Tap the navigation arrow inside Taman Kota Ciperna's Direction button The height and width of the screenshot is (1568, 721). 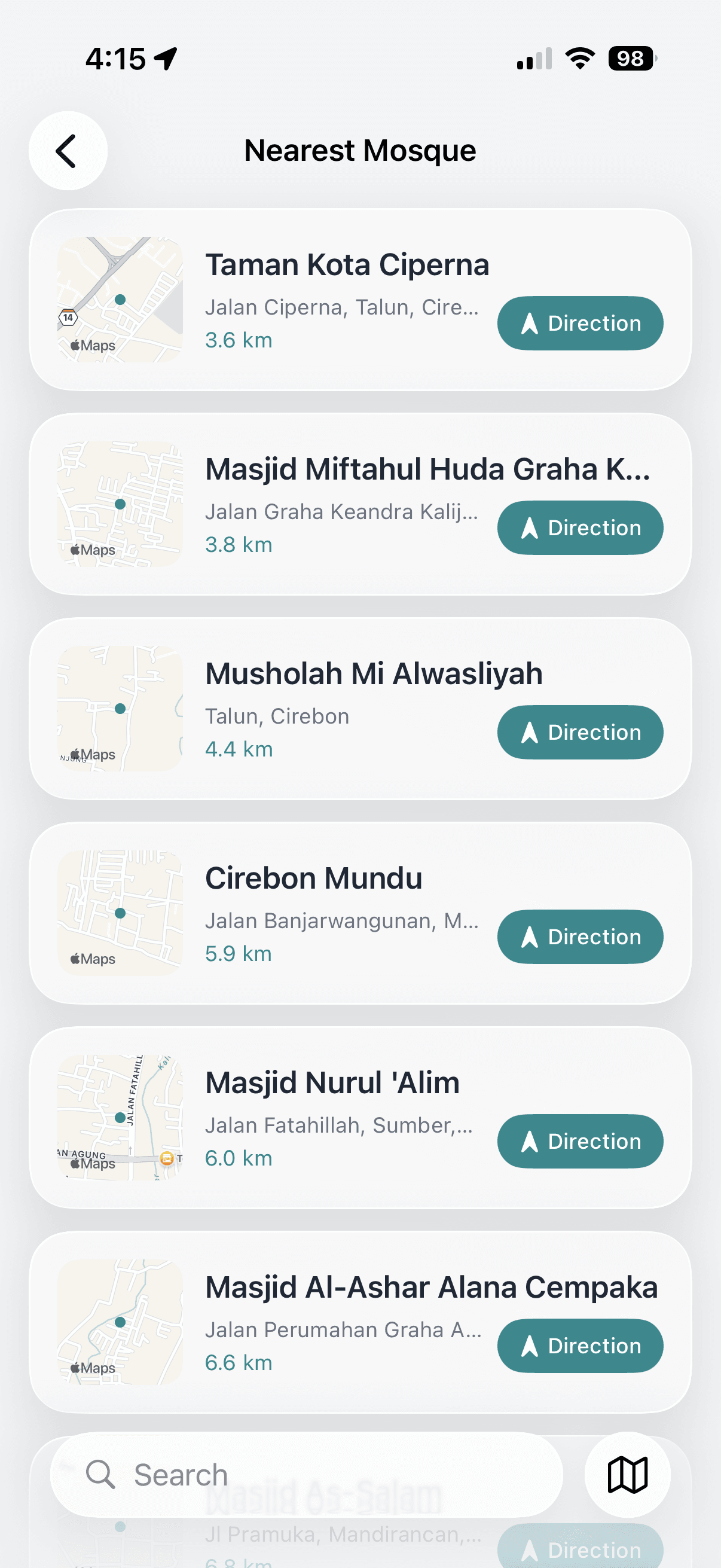coord(530,323)
